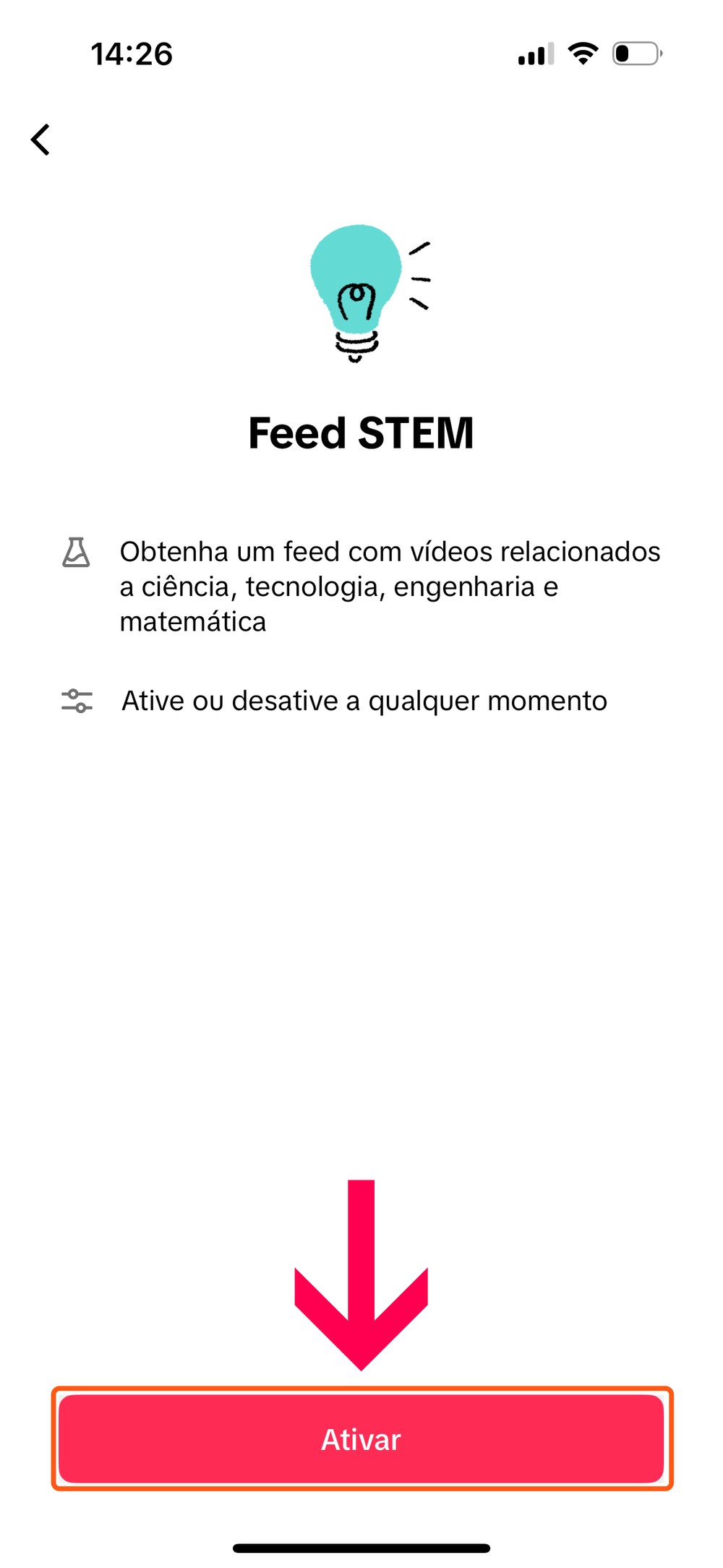Go back using the top arrow
This screenshot has height=1568, width=723.
click(x=40, y=140)
